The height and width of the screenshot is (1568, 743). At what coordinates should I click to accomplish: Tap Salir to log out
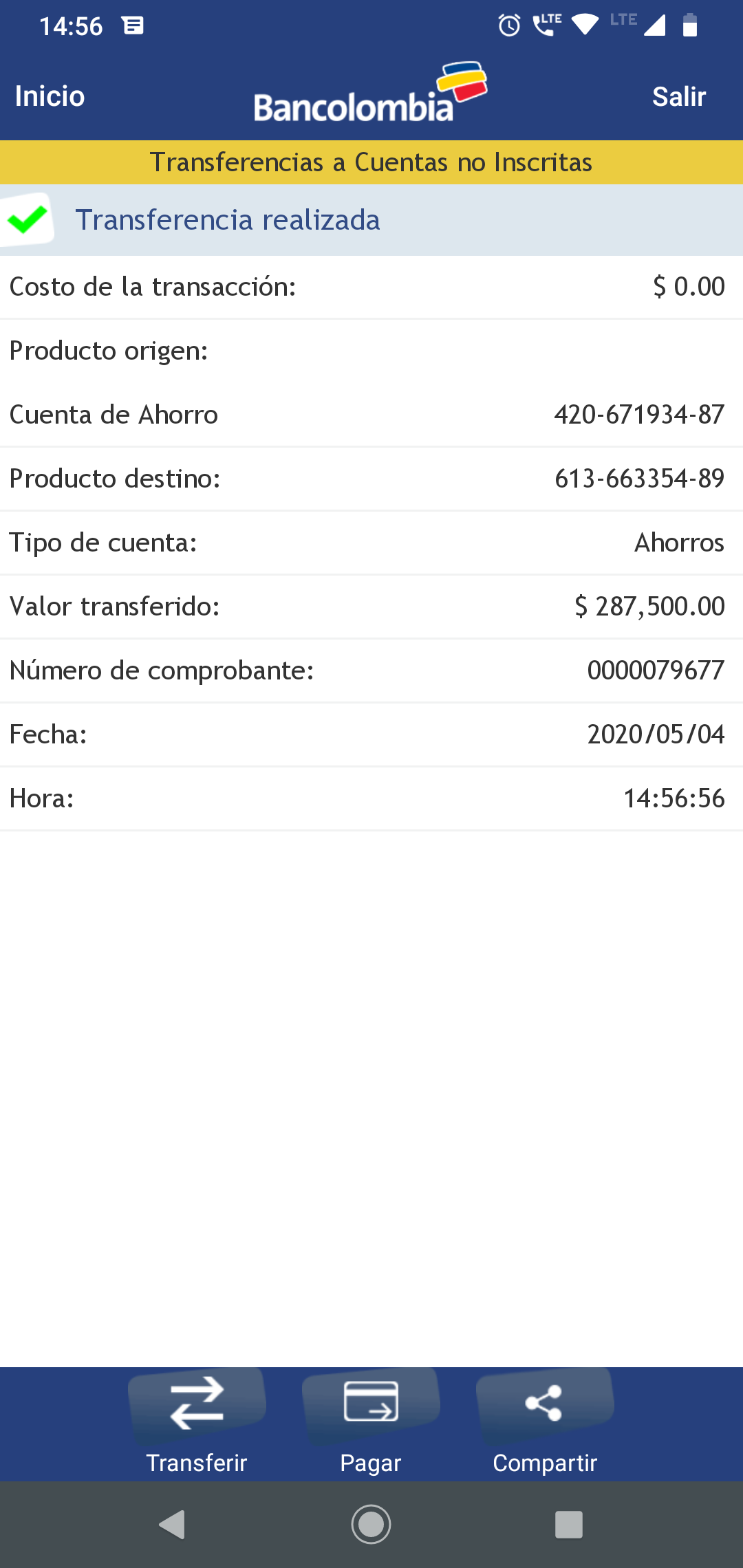coord(678,96)
